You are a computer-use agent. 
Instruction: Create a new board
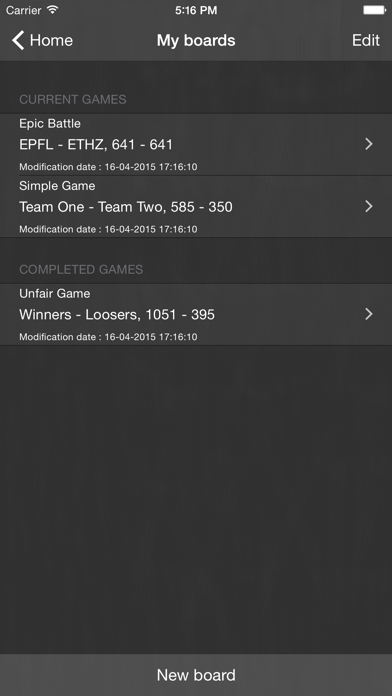196,675
